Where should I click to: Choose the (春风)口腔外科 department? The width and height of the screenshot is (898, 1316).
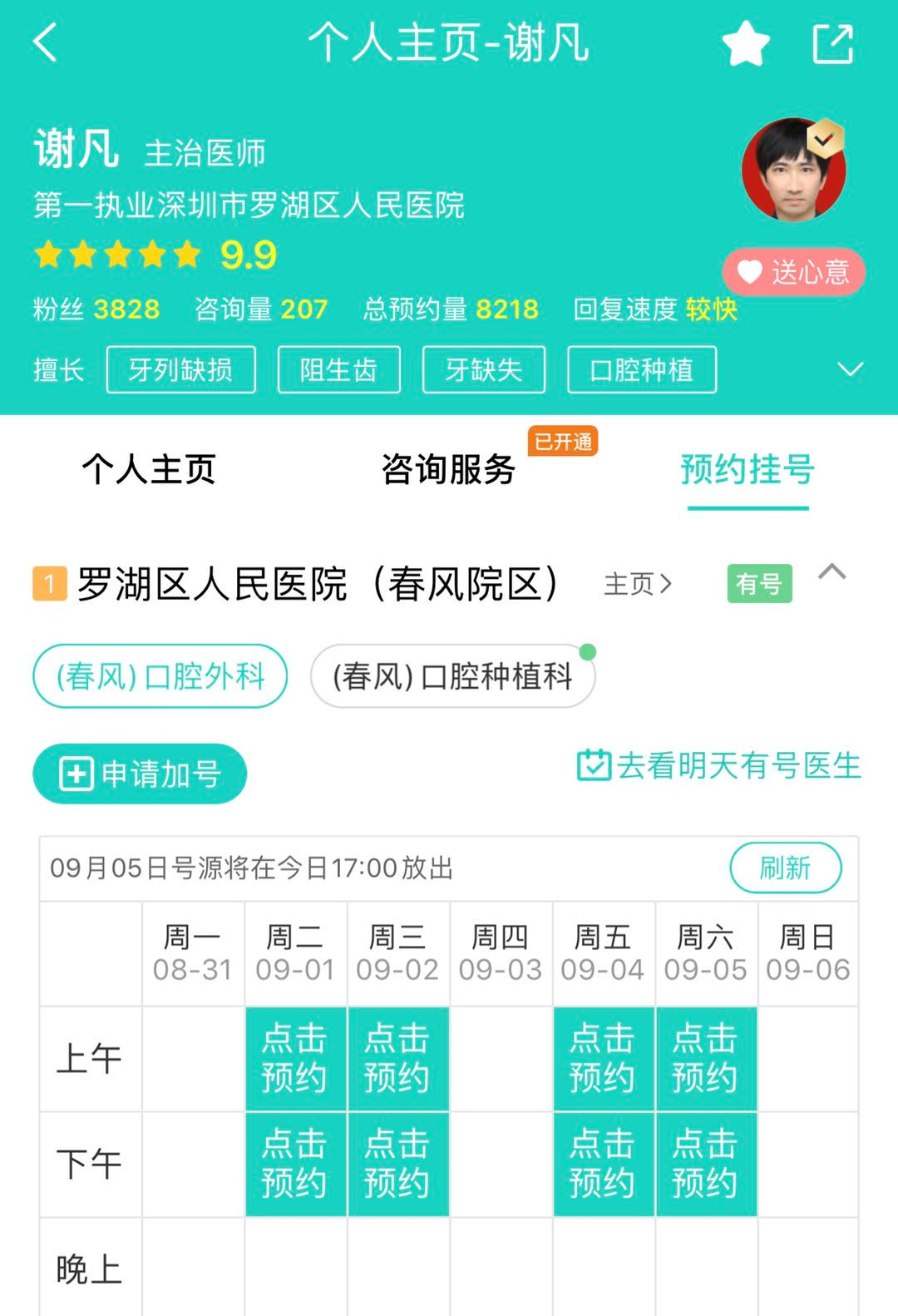160,676
